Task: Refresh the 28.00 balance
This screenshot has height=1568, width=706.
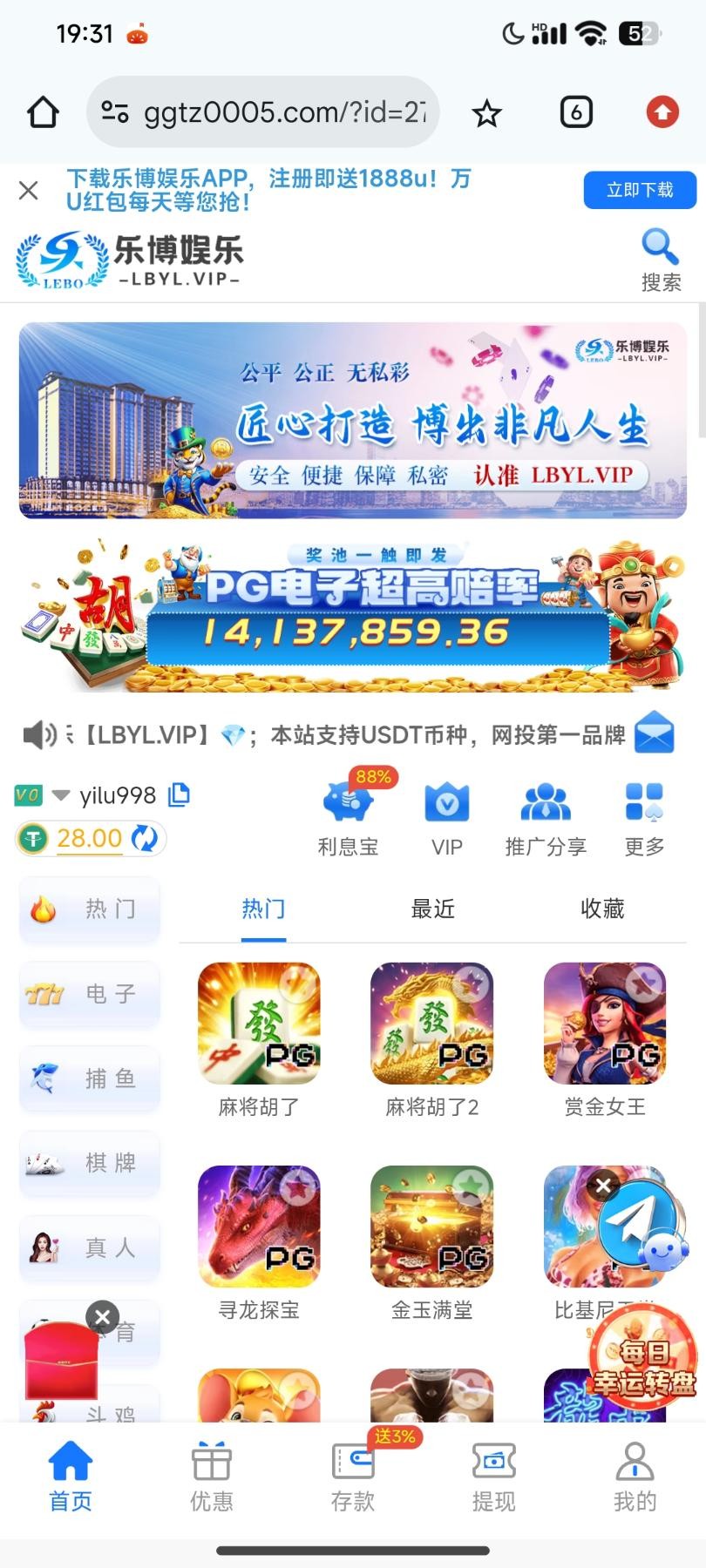Action: point(144,838)
